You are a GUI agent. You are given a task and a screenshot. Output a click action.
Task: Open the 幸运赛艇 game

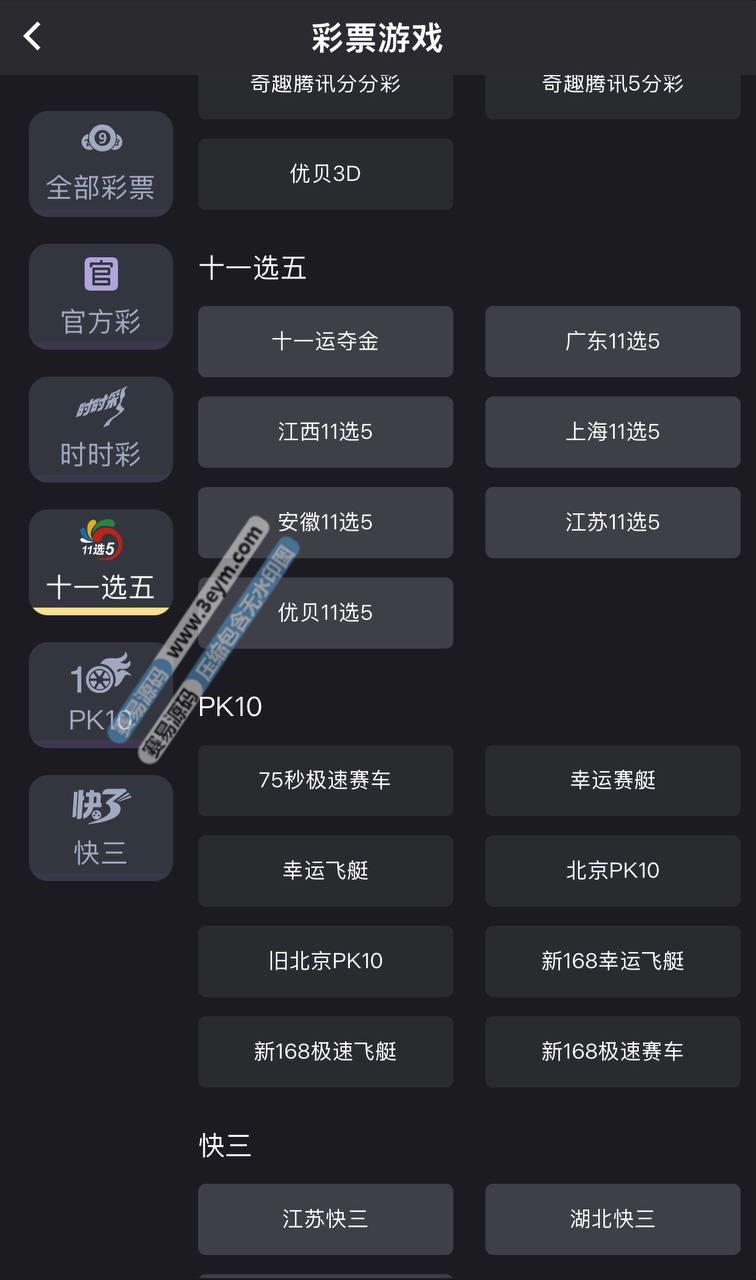point(612,780)
